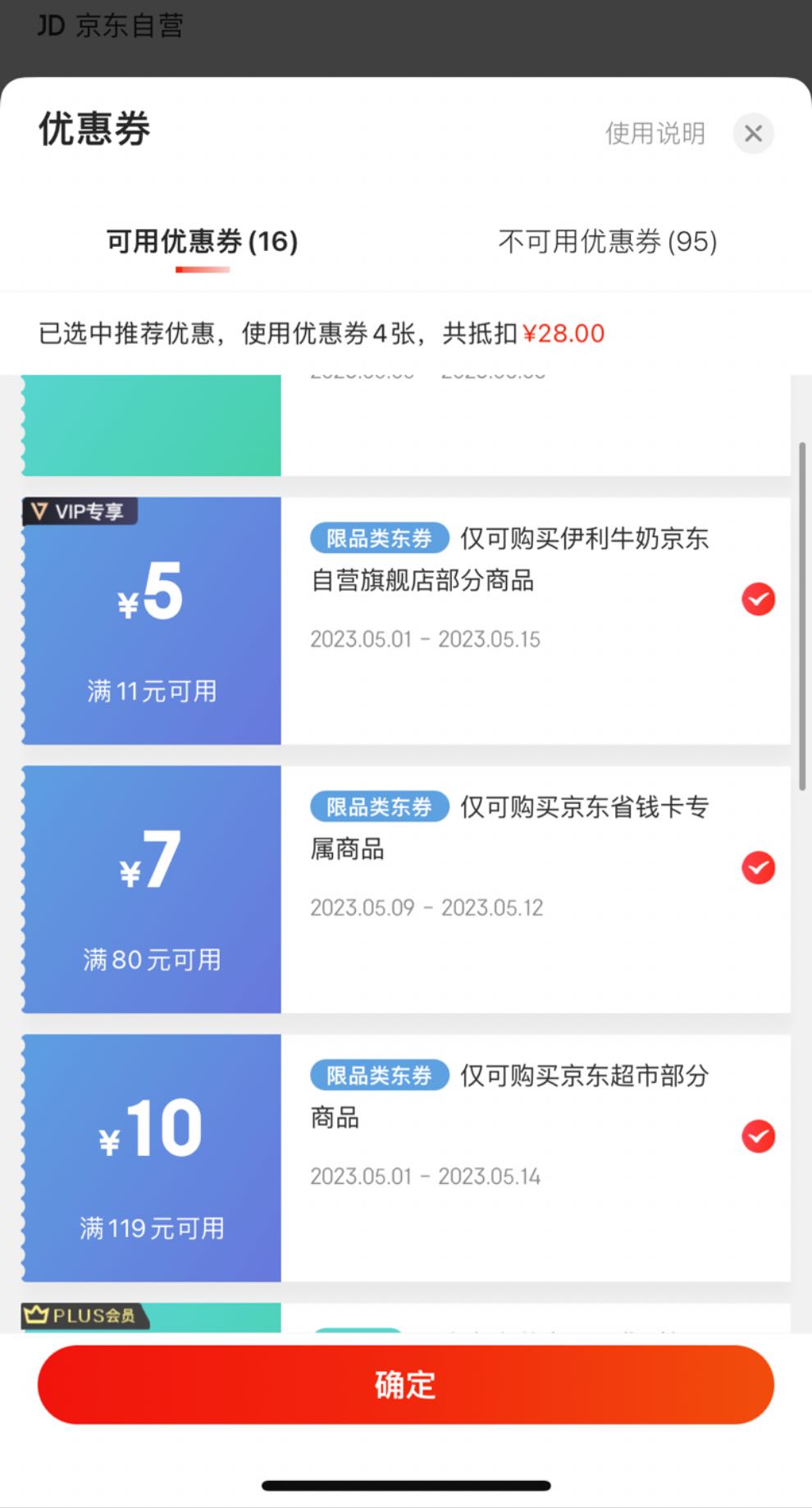This screenshot has width=812, height=1508.
Task: Uncheck the ¥7 京东省钱卡 coupon
Action: pyautogui.click(x=758, y=867)
